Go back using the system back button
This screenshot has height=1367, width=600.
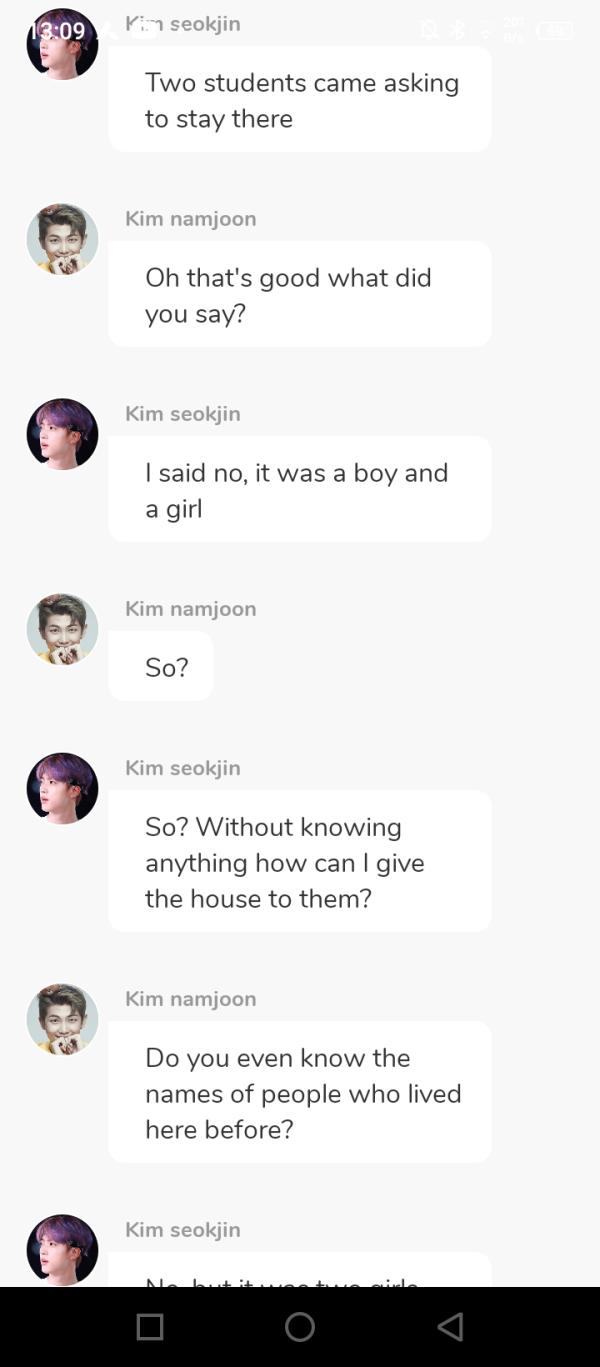(450, 1326)
